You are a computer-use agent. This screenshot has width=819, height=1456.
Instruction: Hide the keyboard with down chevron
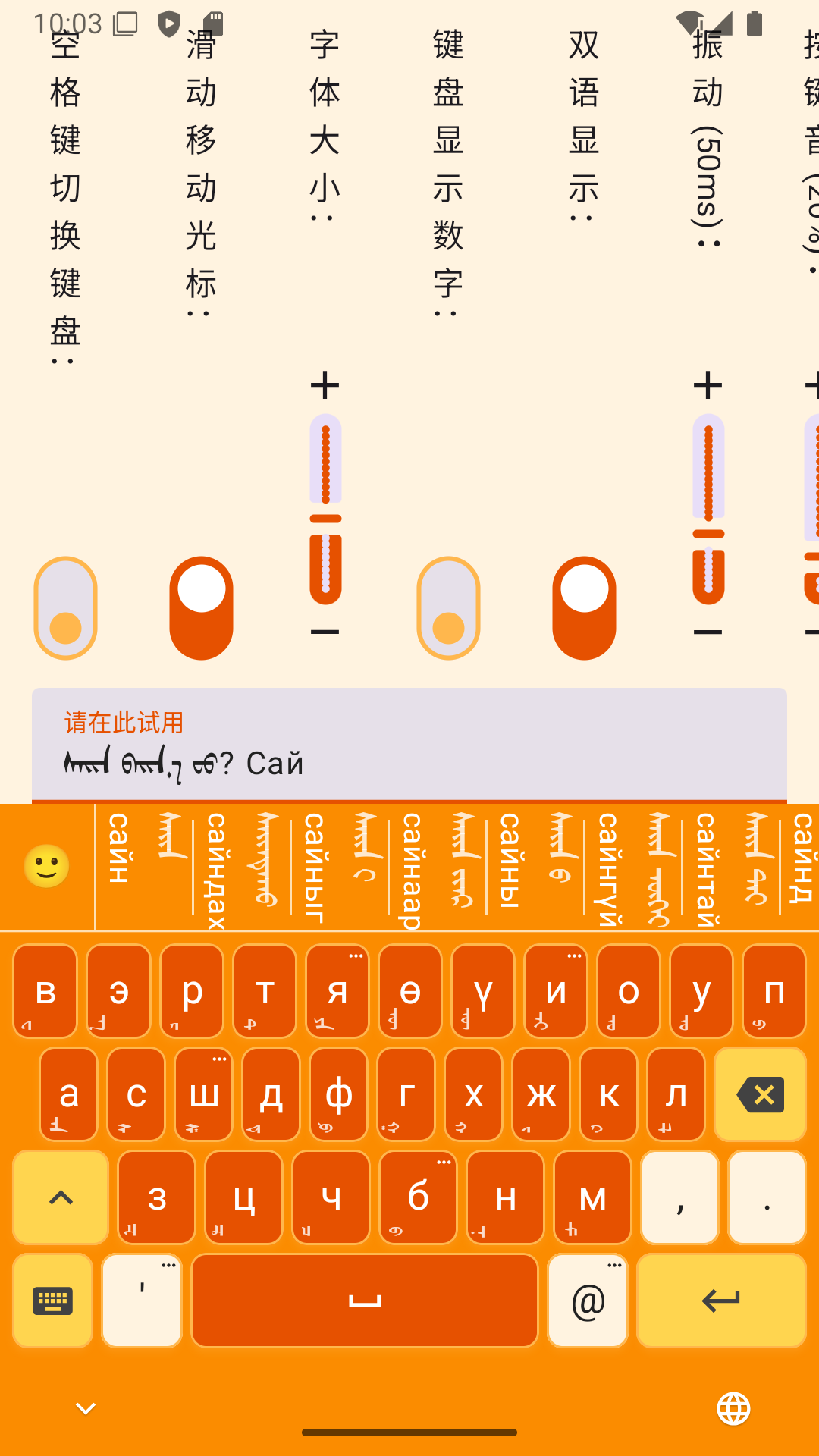(86, 1409)
